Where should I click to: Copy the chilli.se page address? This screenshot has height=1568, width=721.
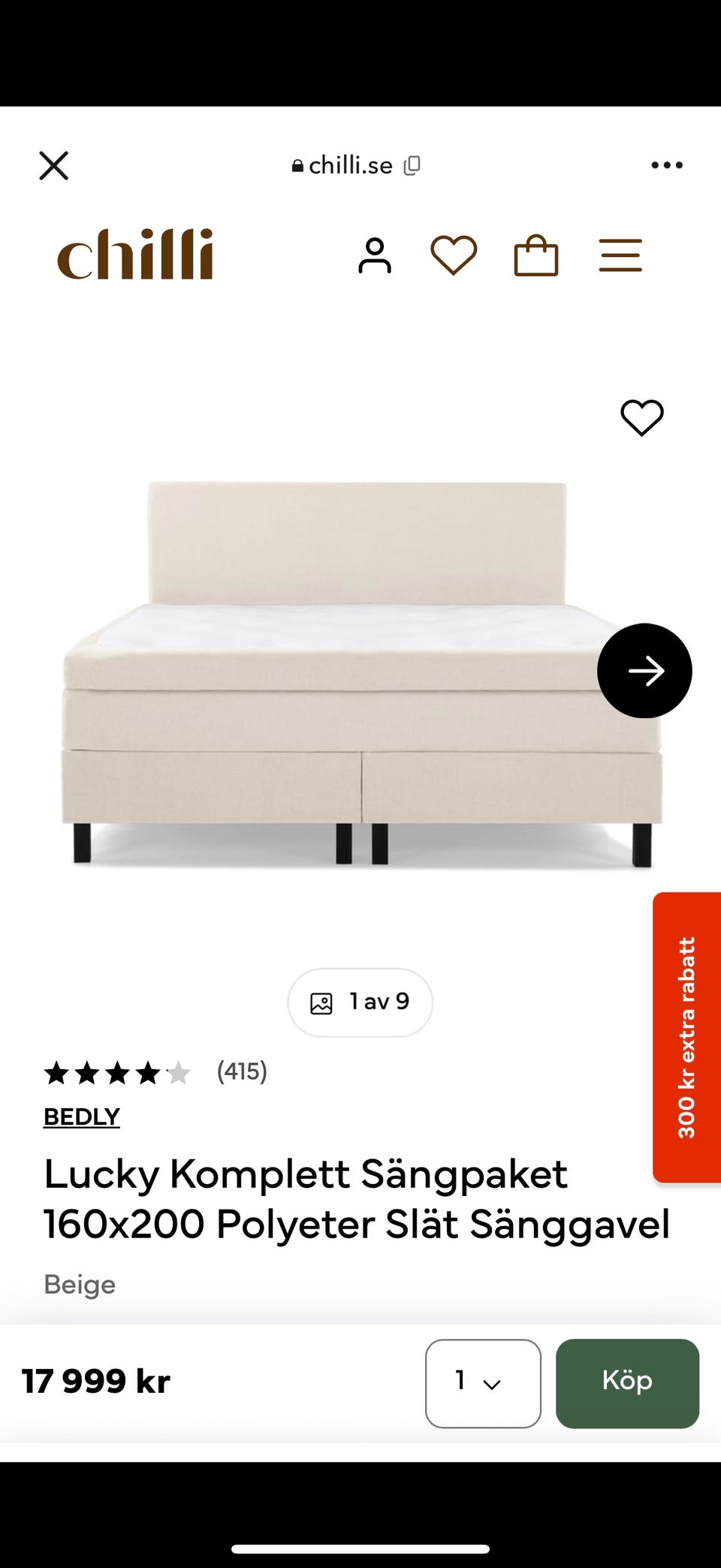pyautogui.click(x=412, y=165)
